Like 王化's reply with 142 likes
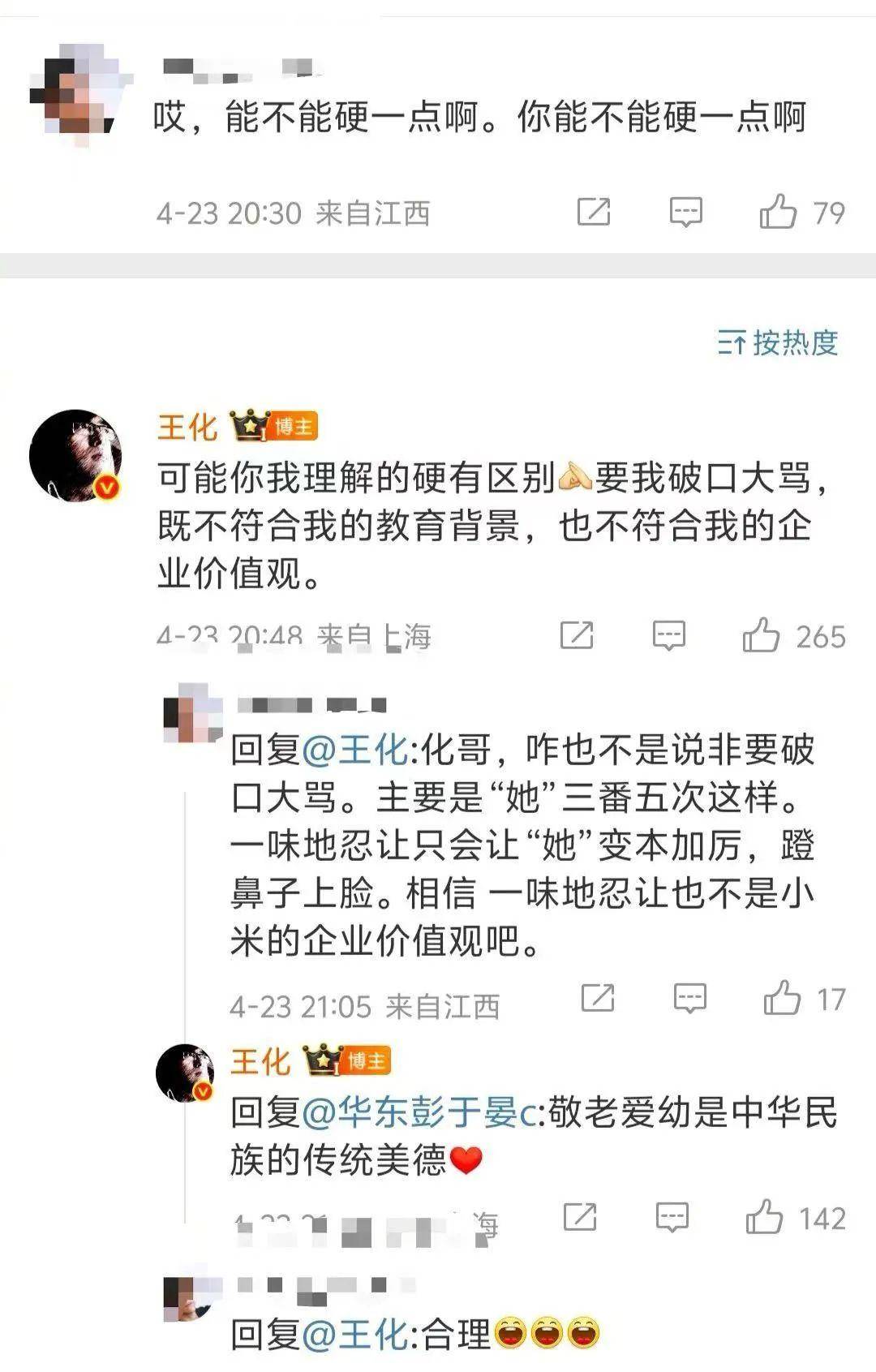 (764, 1218)
